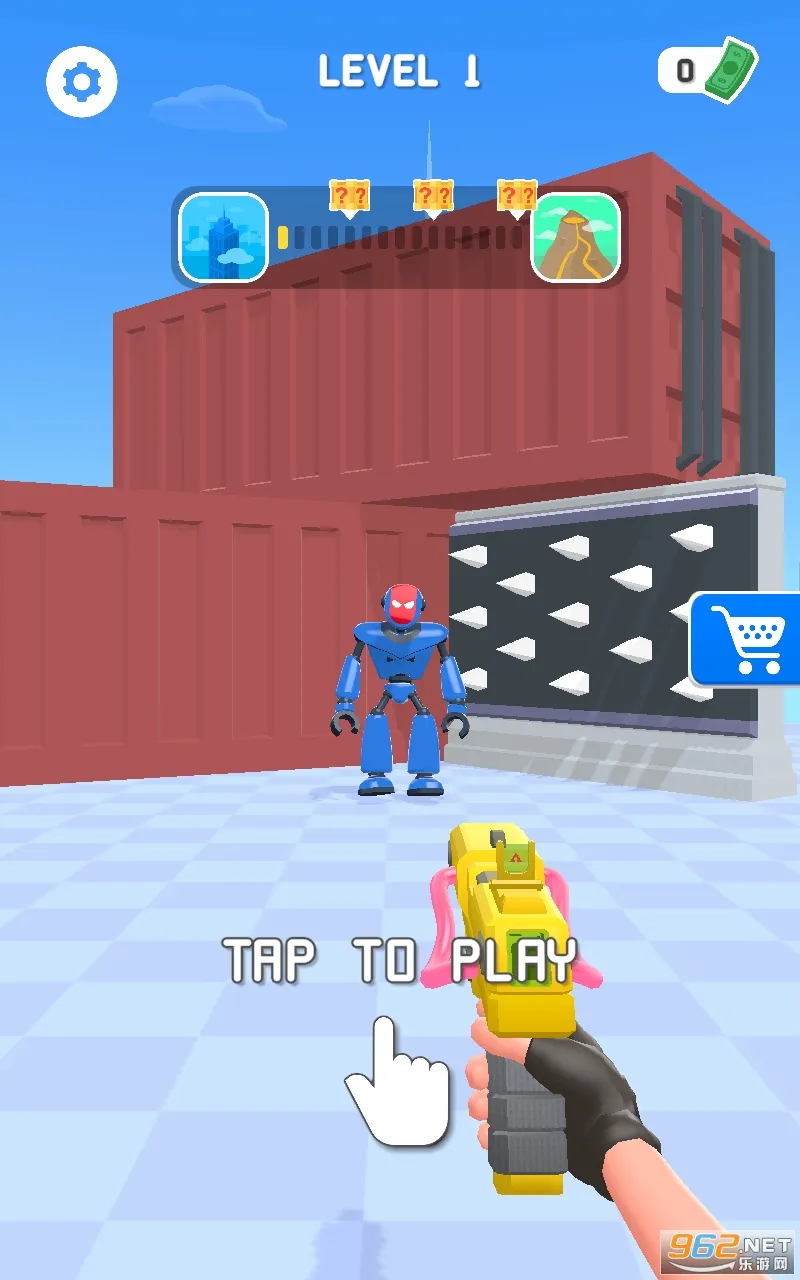The width and height of the screenshot is (800, 1280).
Task: Tap to play the level
Action: [x=400, y=960]
